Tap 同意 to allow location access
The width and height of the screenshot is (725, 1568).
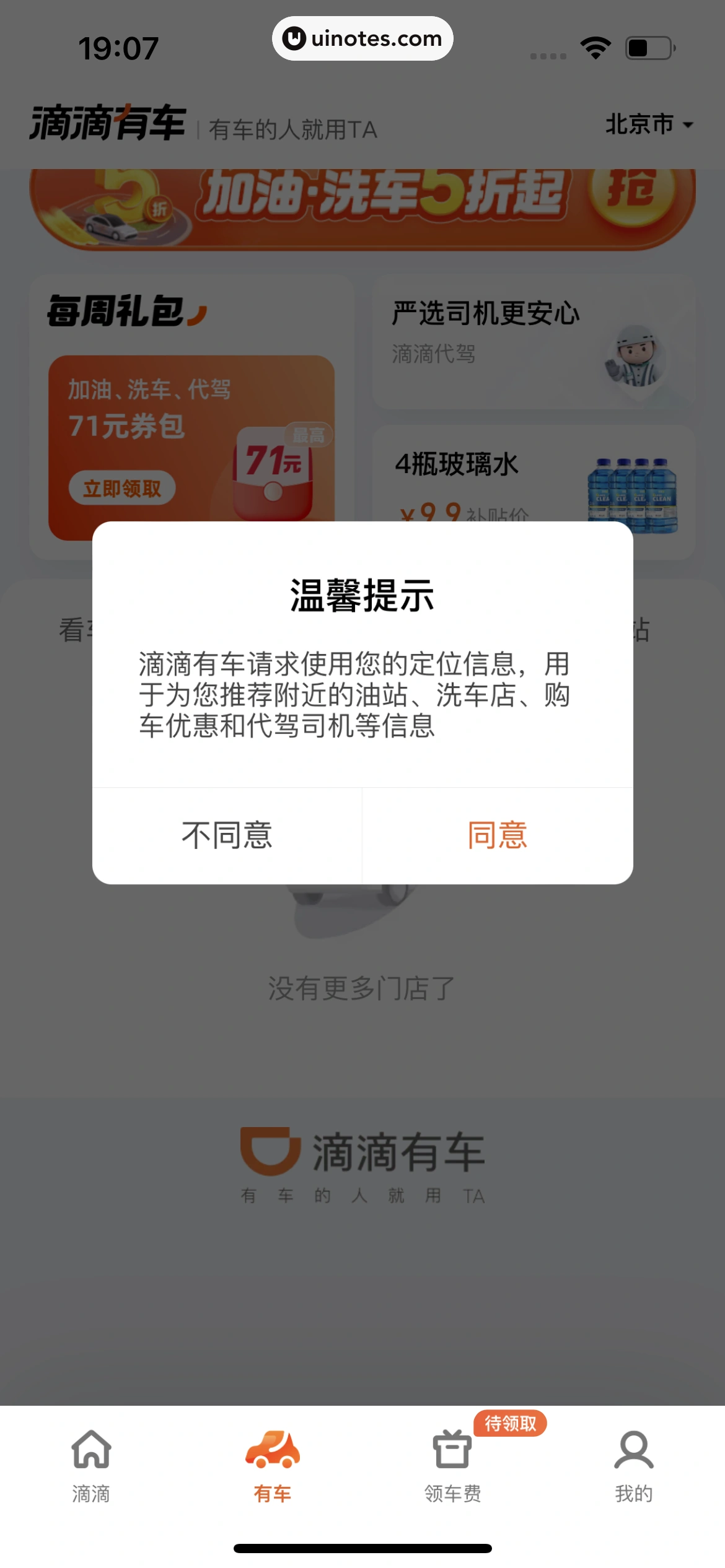click(x=497, y=835)
